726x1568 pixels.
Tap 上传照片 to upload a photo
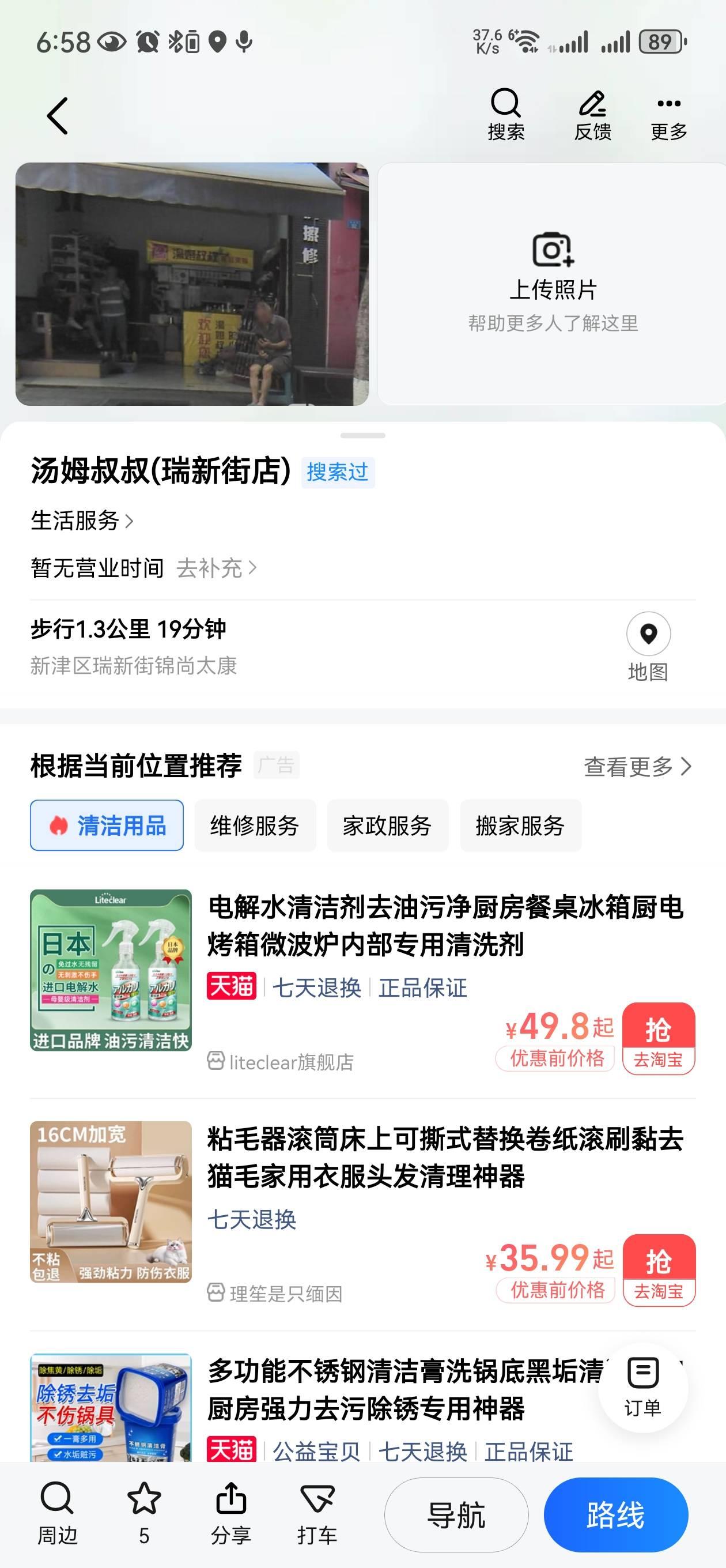553,284
